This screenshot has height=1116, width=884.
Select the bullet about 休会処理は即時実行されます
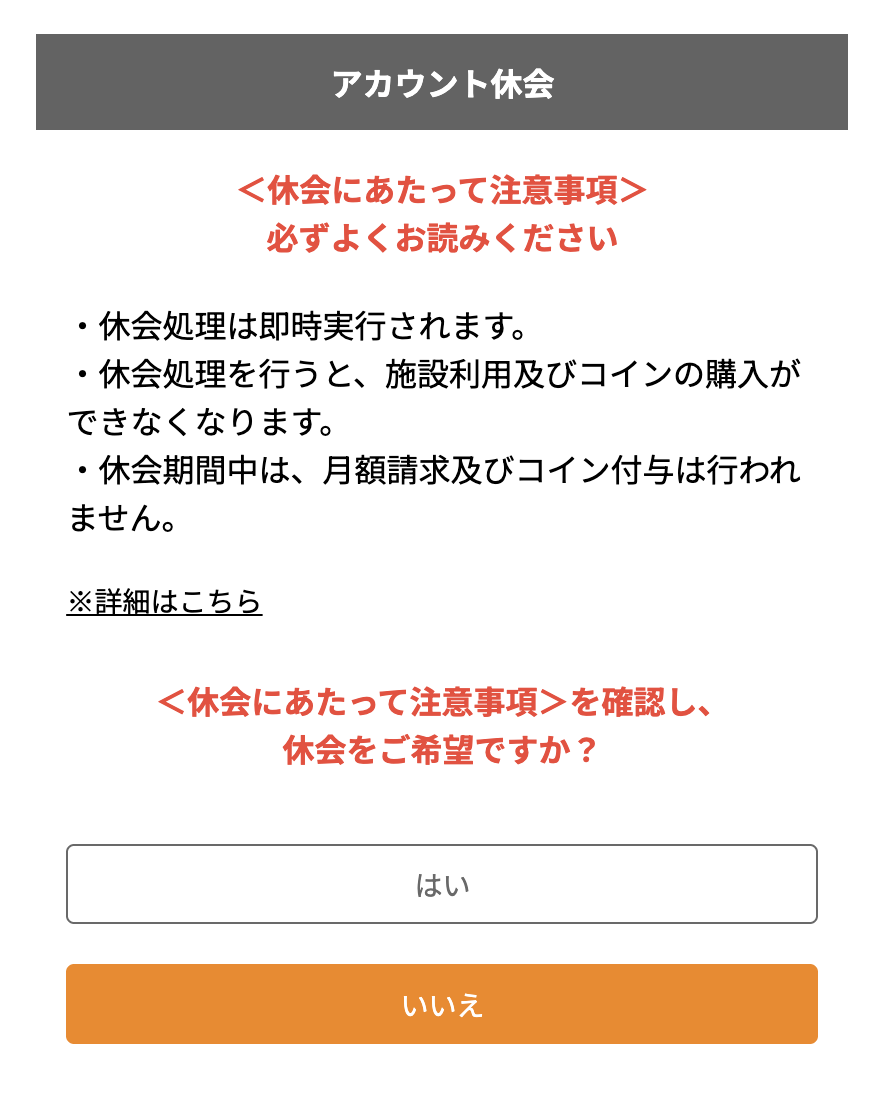click(x=300, y=323)
